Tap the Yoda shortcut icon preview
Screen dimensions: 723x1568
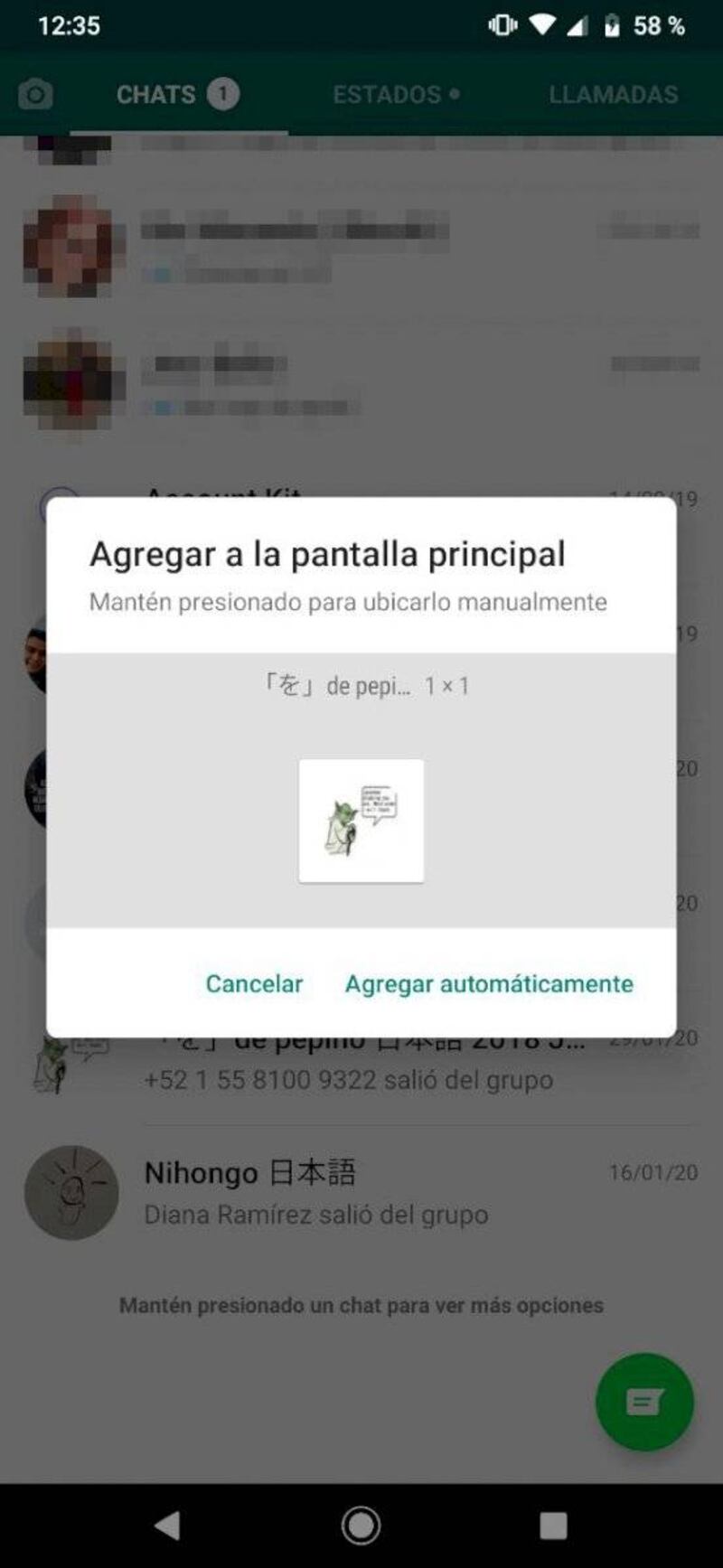pyautogui.click(x=361, y=821)
